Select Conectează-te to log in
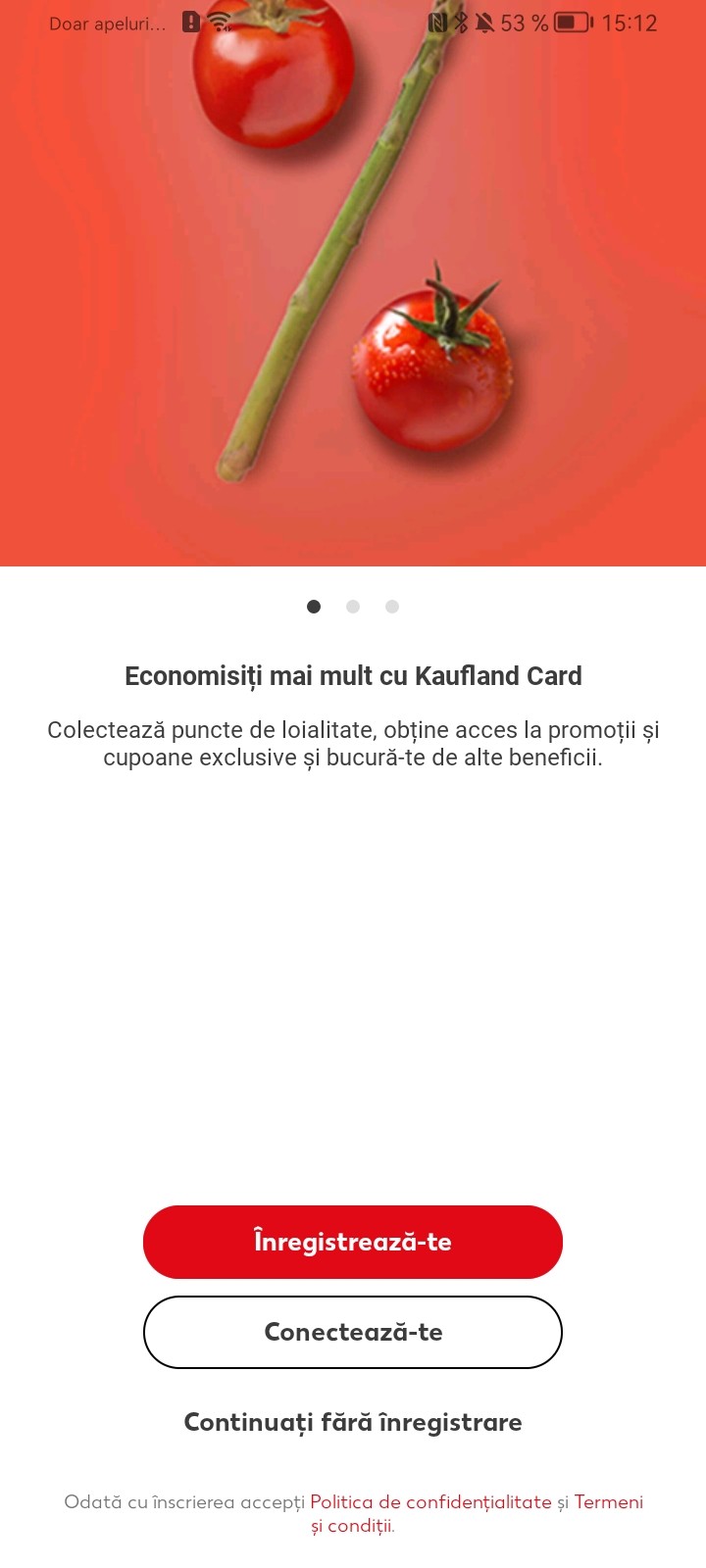706x1568 pixels. [x=353, y=1332]
